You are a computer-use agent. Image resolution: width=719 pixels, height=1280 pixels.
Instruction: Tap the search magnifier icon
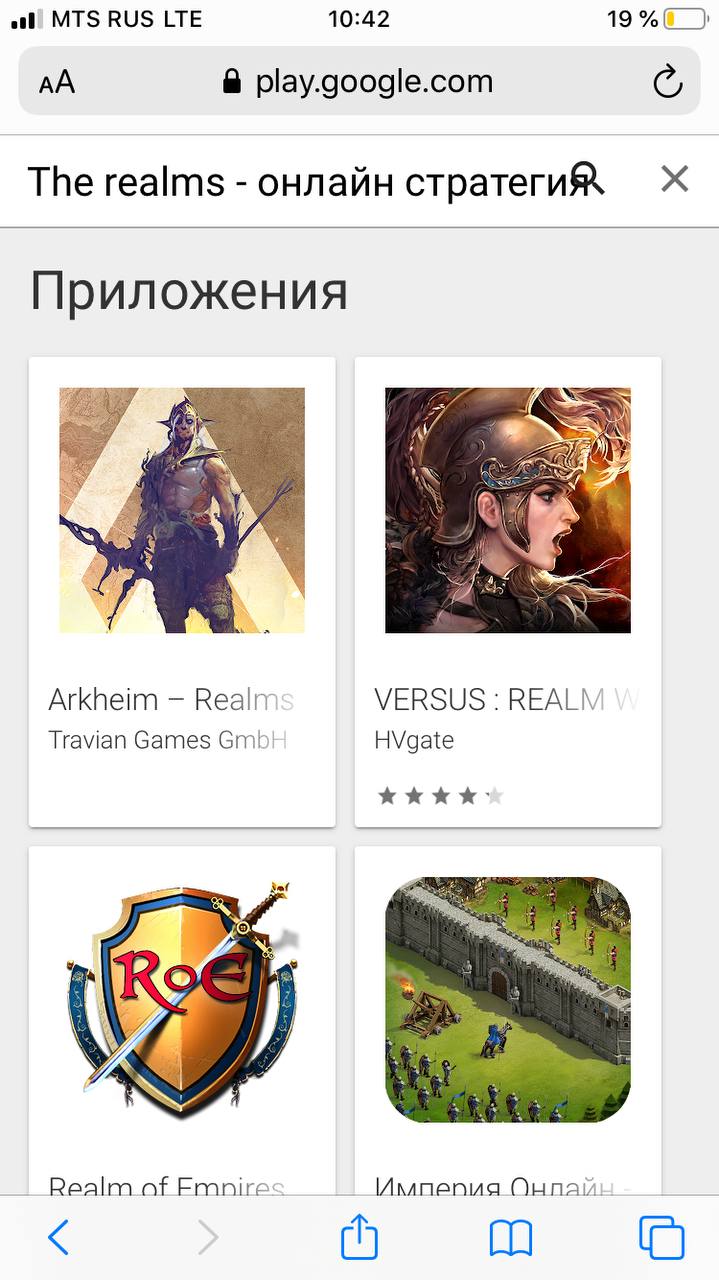[x=589, y=178]
